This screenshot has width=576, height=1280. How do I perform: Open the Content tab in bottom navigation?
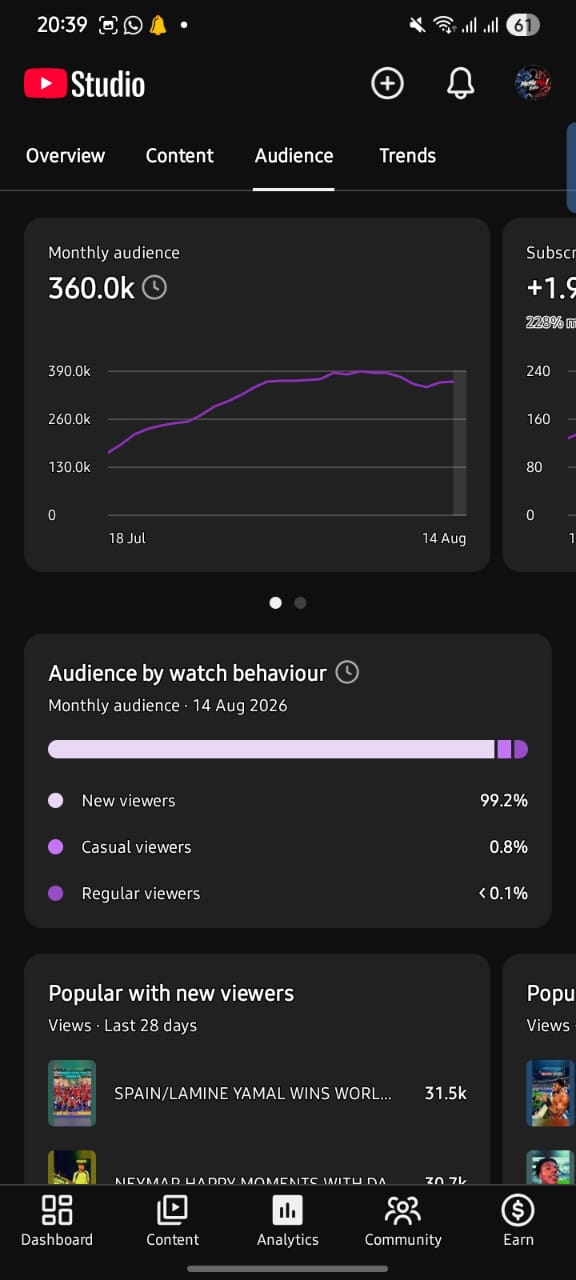click(172, 1221)
